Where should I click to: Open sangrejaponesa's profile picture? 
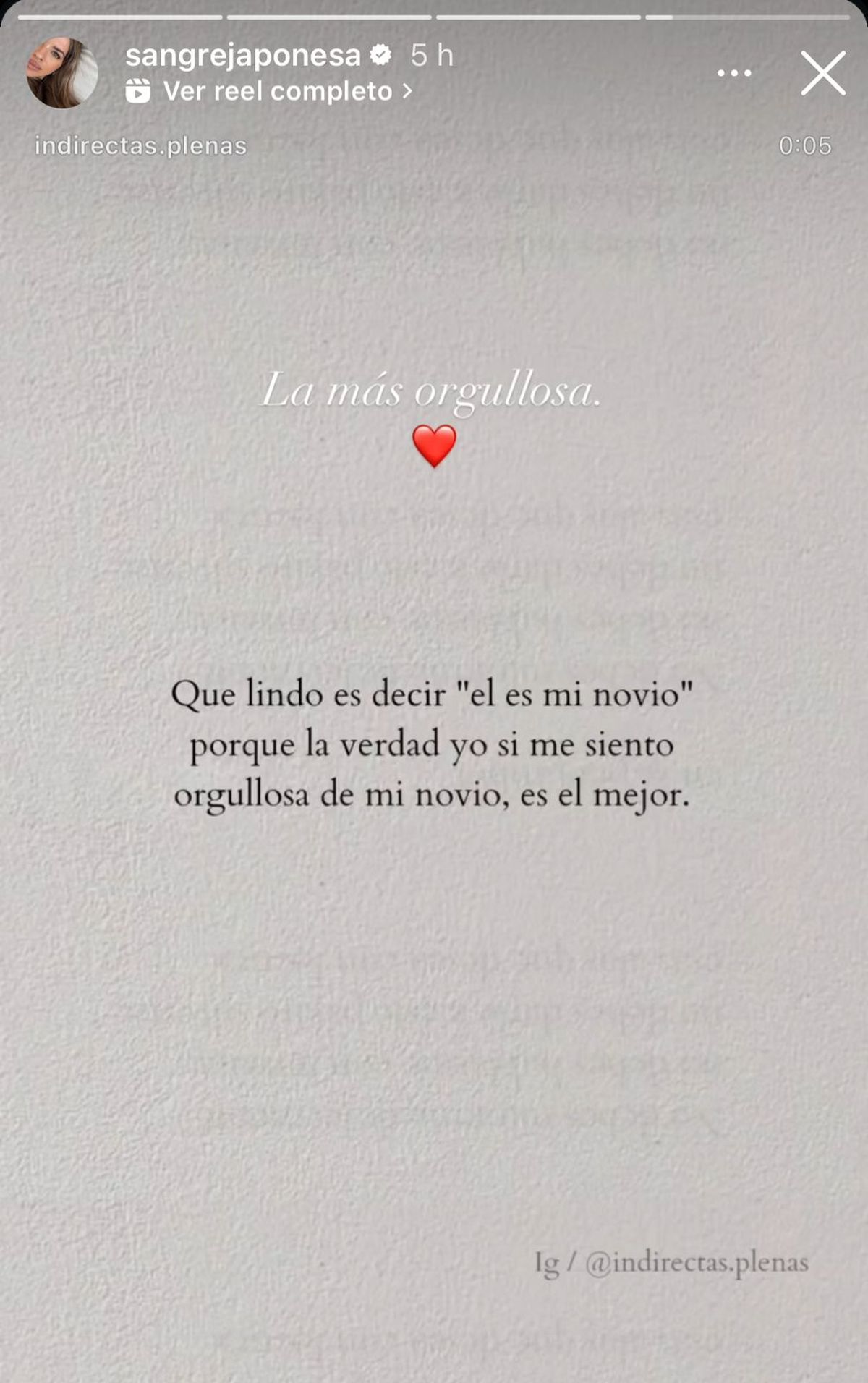click(62, 73)
